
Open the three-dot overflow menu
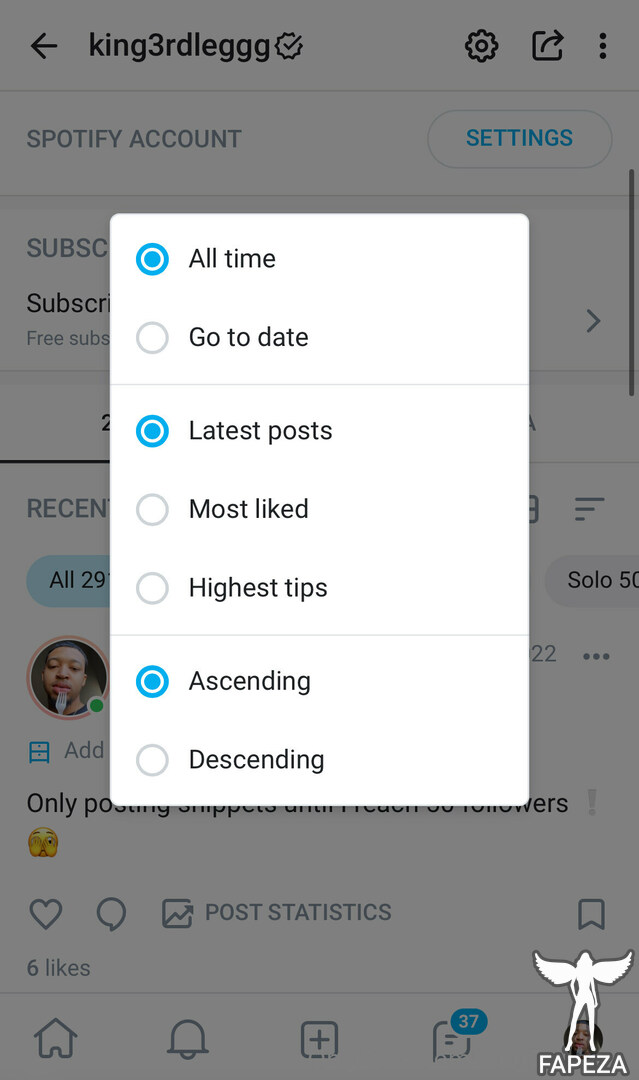click(x=603, y=46)
